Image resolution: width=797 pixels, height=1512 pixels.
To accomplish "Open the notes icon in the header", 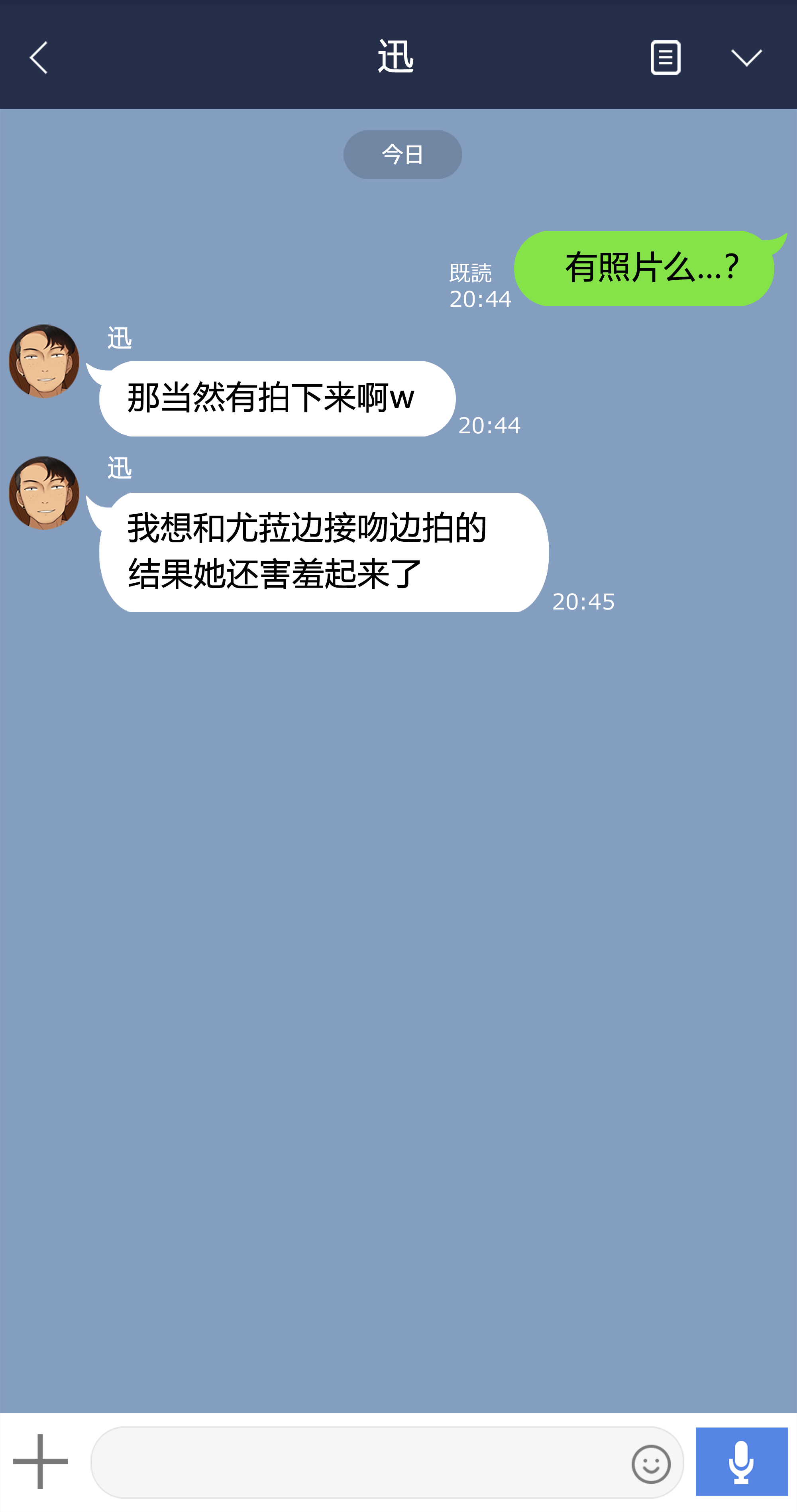I will (665, 57).
